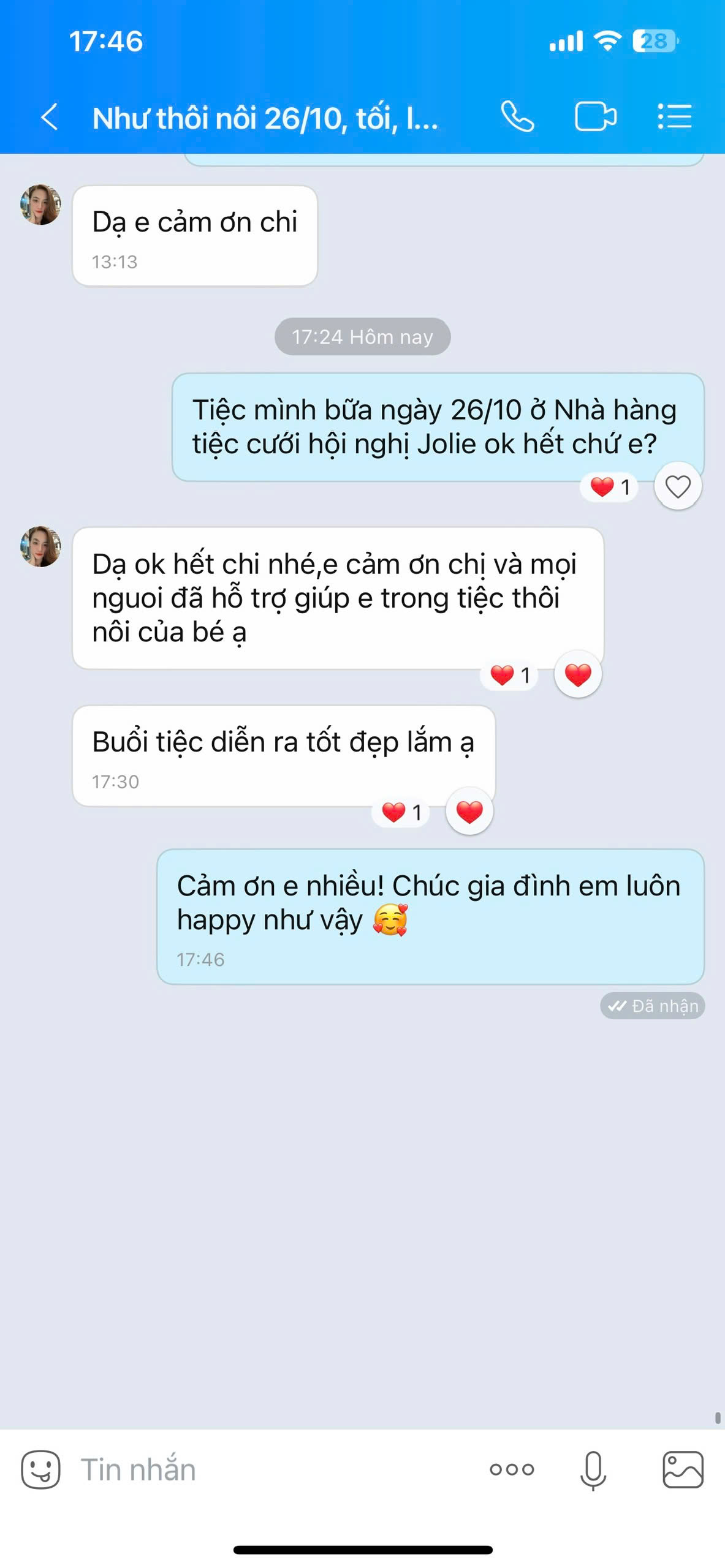Tap the heart on 'Dạ ok hết chi nhé' message
The width and height of the screenshot is (725, 1568).
(577, 674)
